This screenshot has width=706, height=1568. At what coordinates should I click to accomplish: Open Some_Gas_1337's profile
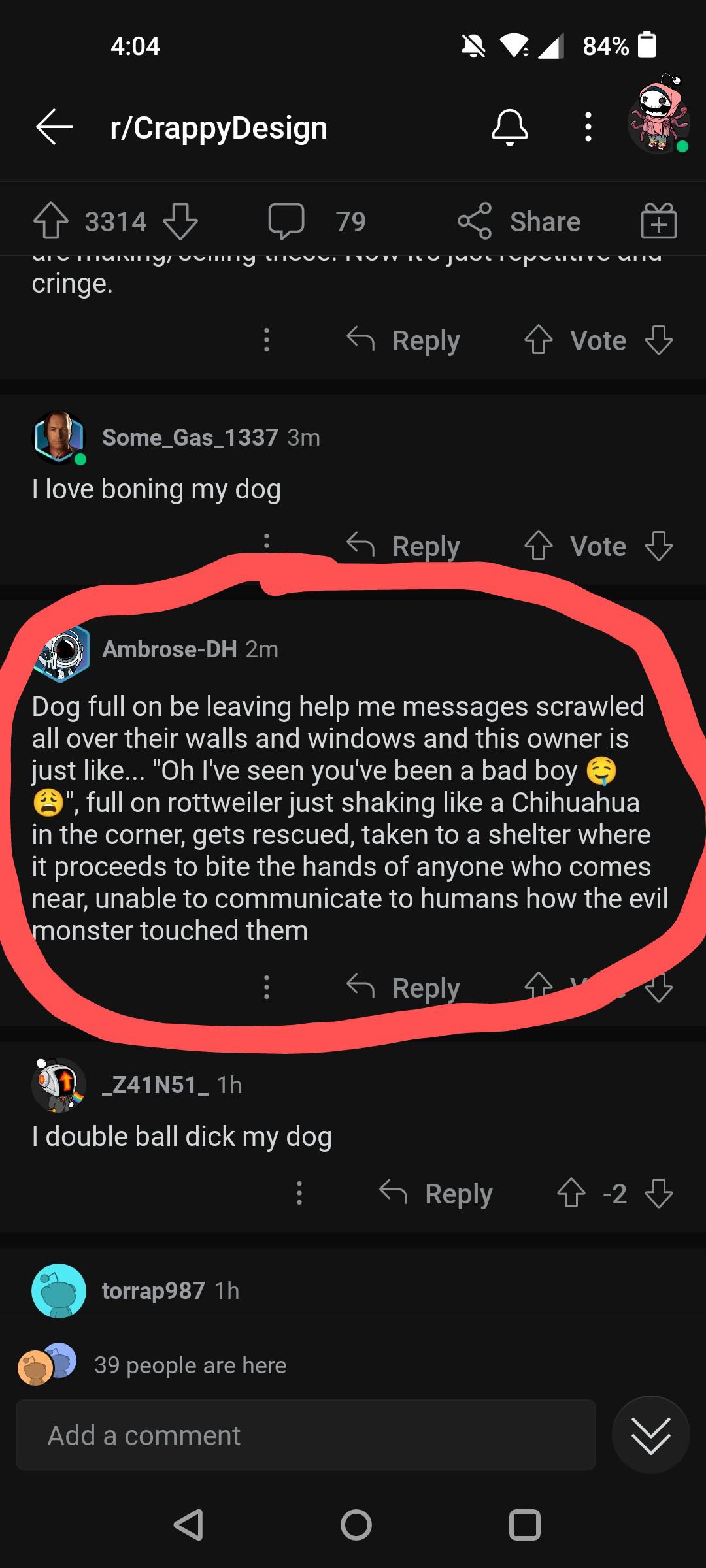[x=190, y=437]
